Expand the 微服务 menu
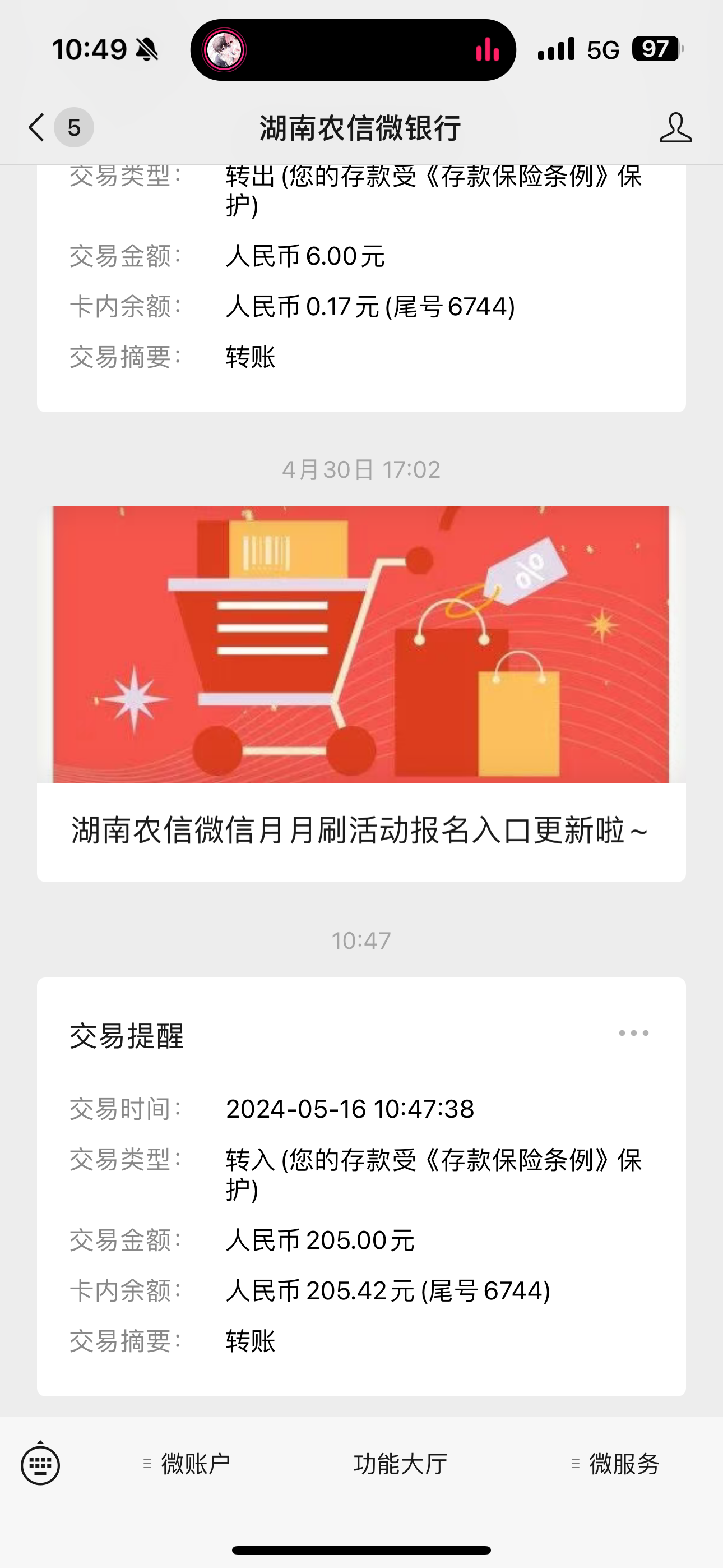Screen dimensions: 723x1568 tap(616, 1464)
